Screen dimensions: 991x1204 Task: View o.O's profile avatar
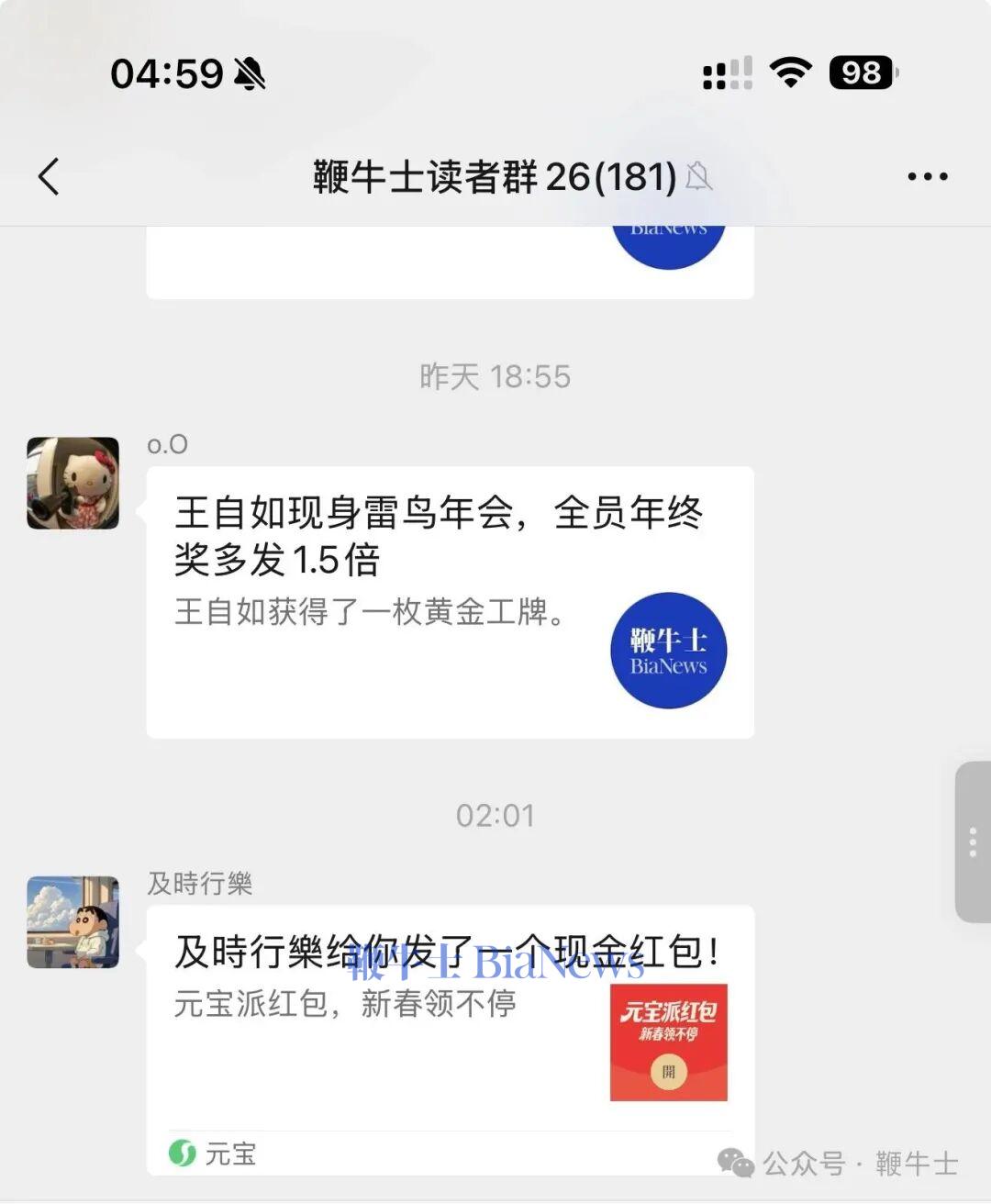(x=73, y=483)
